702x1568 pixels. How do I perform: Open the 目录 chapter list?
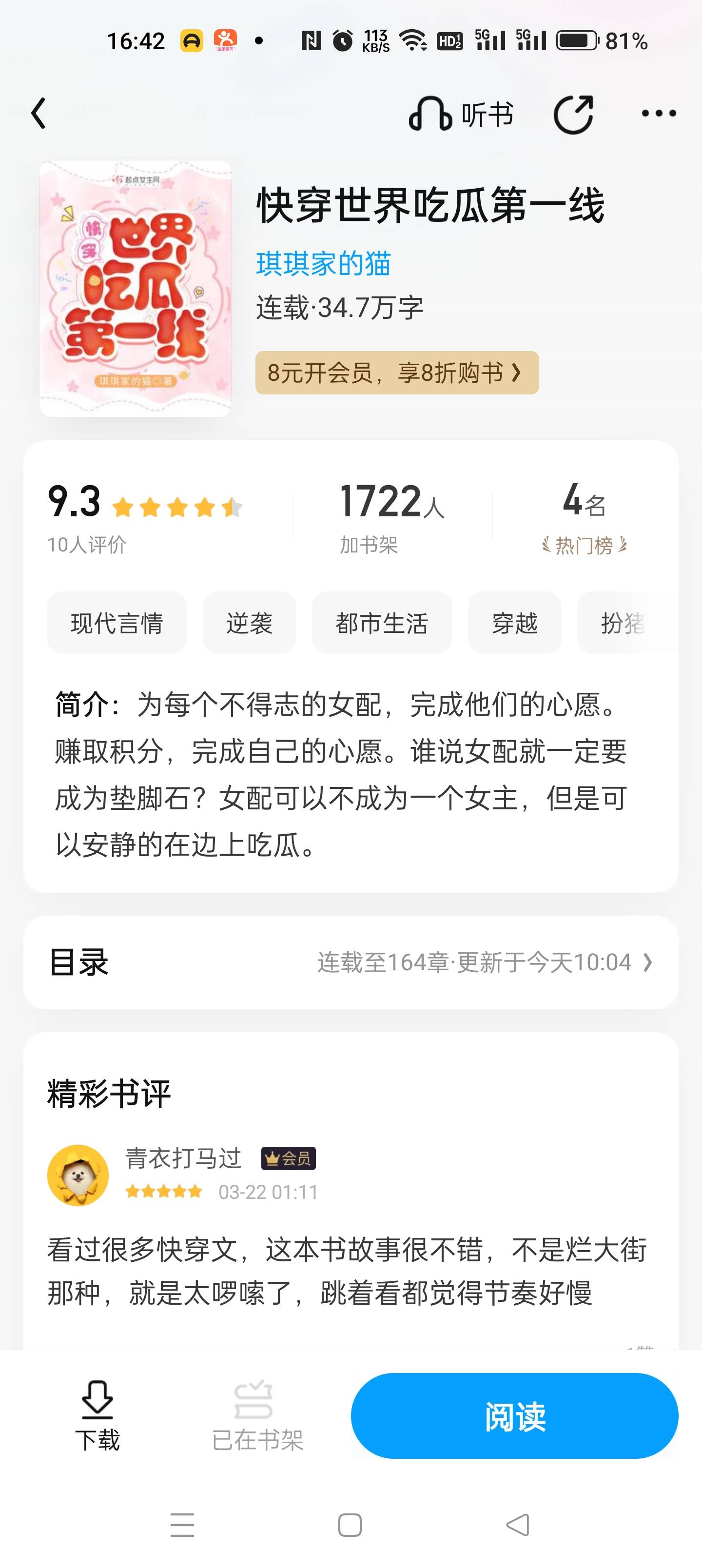(x=351, y=962)
